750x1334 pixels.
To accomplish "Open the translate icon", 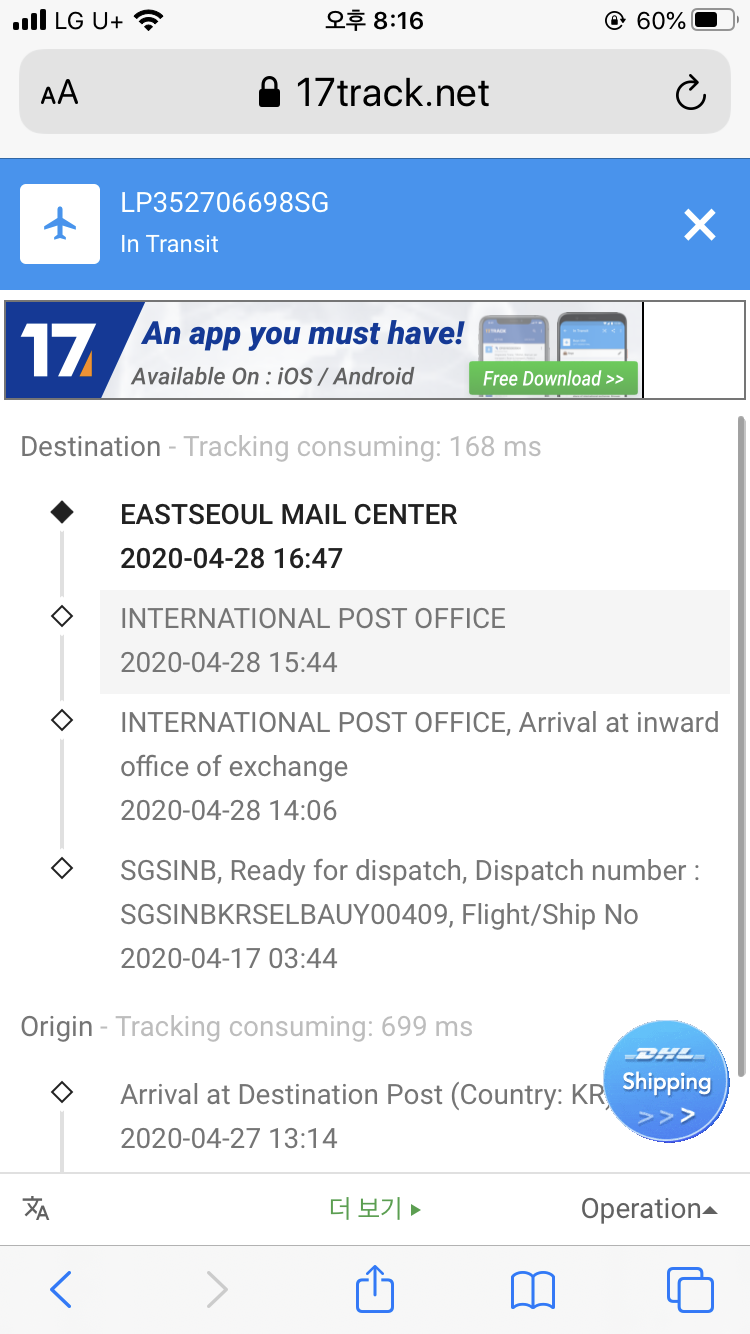I will click(x=36, y=1208).
